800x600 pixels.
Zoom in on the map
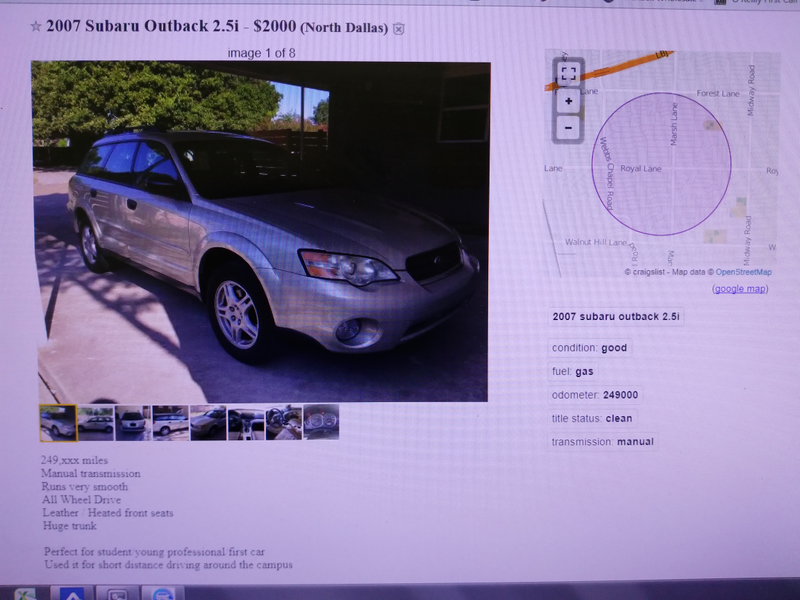click(568, 101)
